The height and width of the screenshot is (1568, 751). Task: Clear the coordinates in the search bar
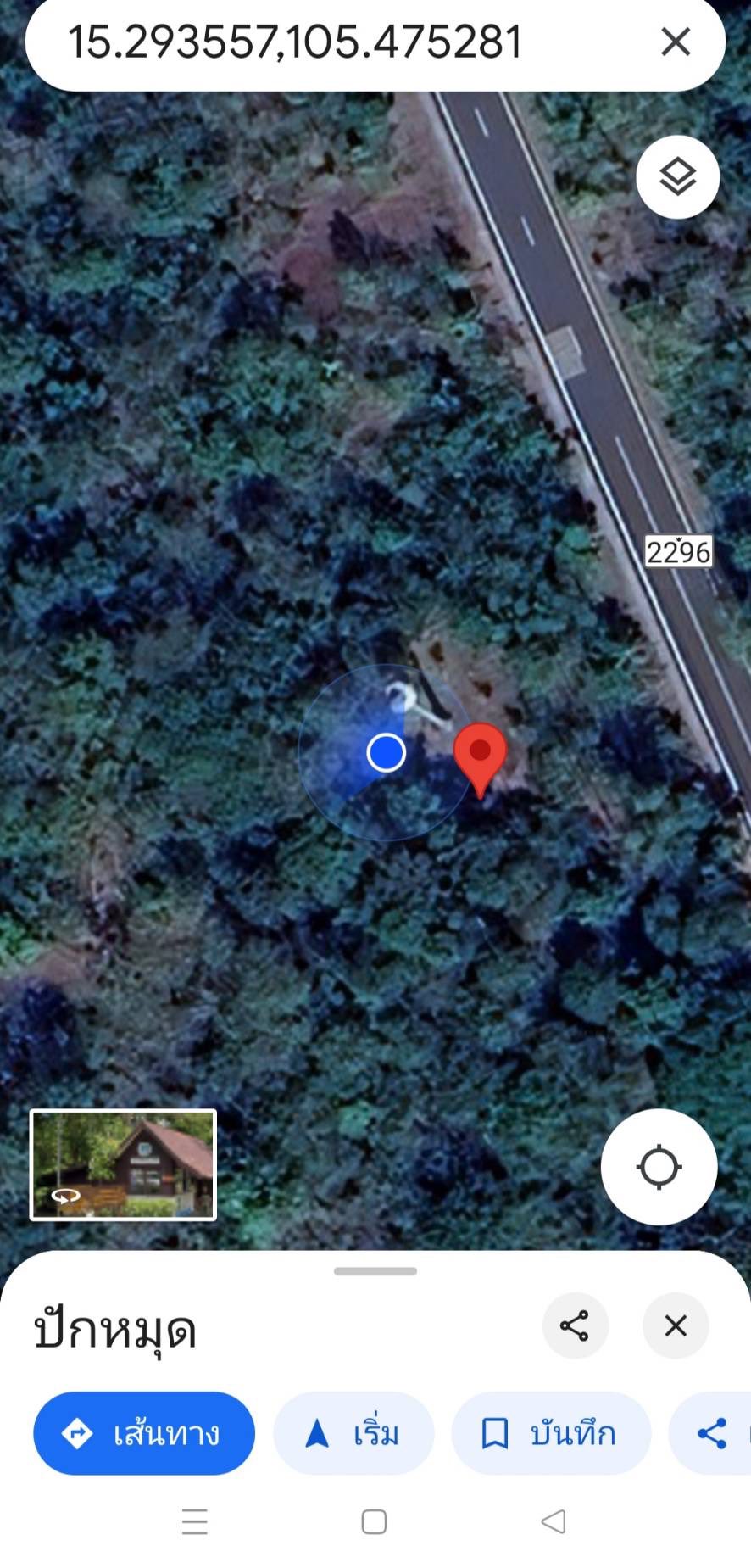676,42
